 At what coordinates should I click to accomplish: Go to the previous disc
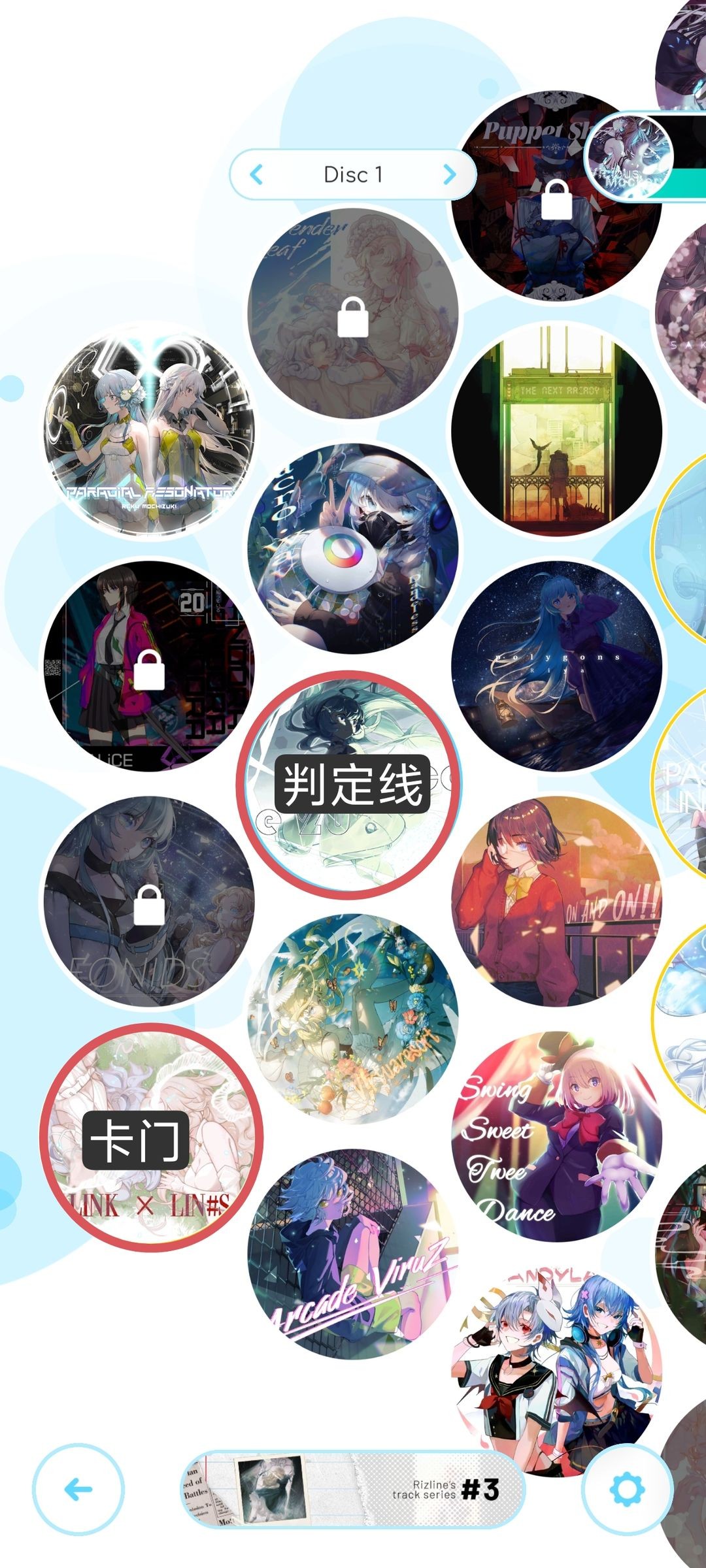256,174
